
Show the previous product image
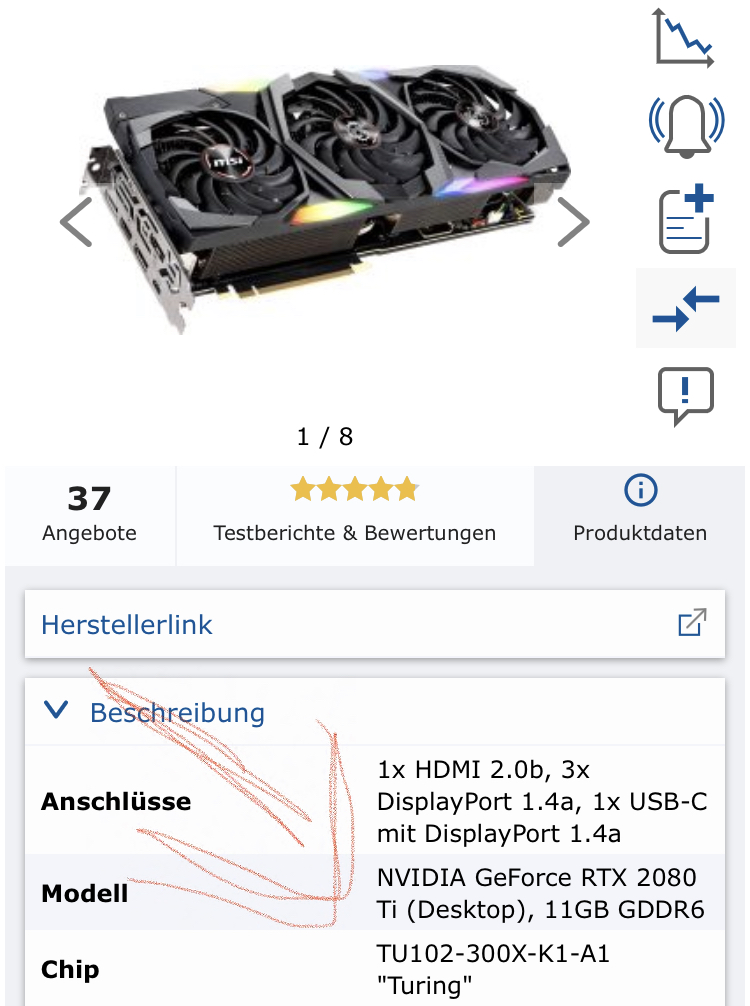(77, 222)
